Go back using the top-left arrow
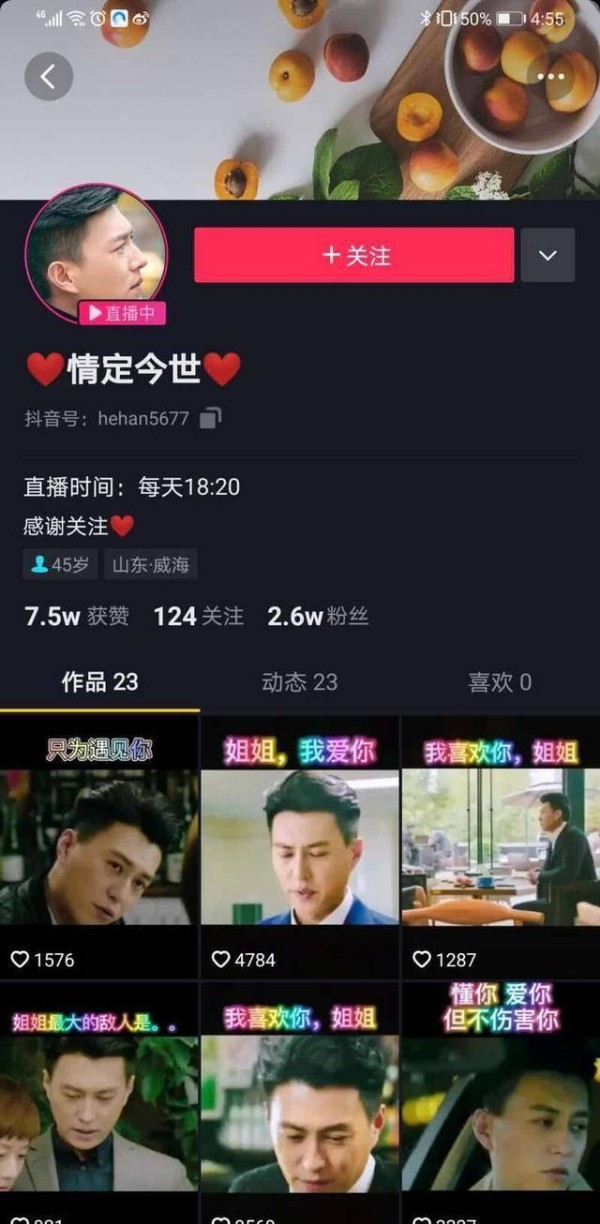The height and width of the screenshot is (1224, 600). [49, 76]
